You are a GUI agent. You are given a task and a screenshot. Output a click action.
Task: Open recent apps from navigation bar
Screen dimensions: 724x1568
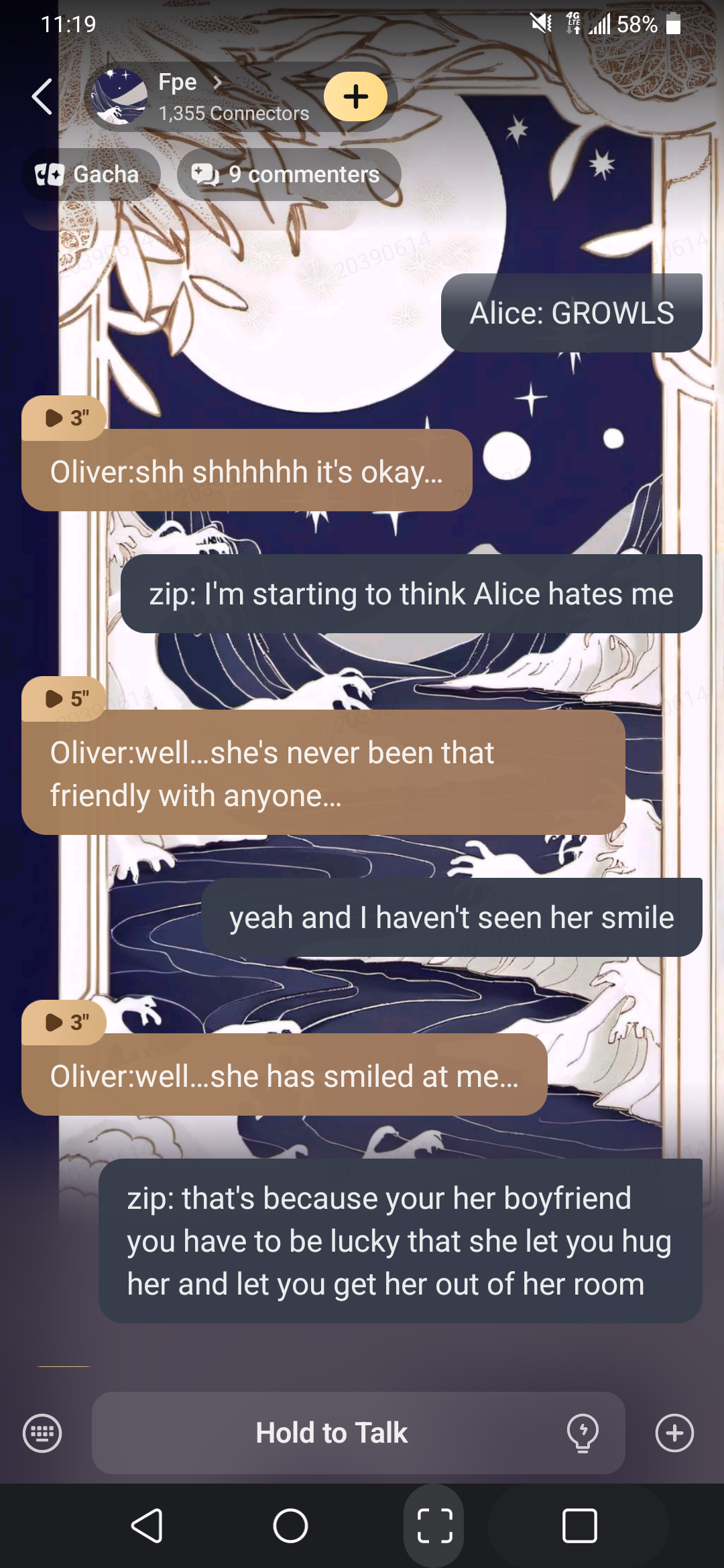(579, 1526)
